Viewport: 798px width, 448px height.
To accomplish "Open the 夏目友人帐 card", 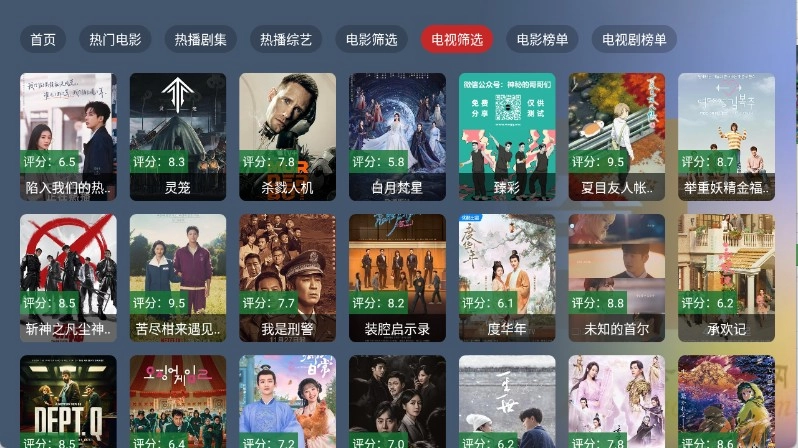I will point(617,137).
